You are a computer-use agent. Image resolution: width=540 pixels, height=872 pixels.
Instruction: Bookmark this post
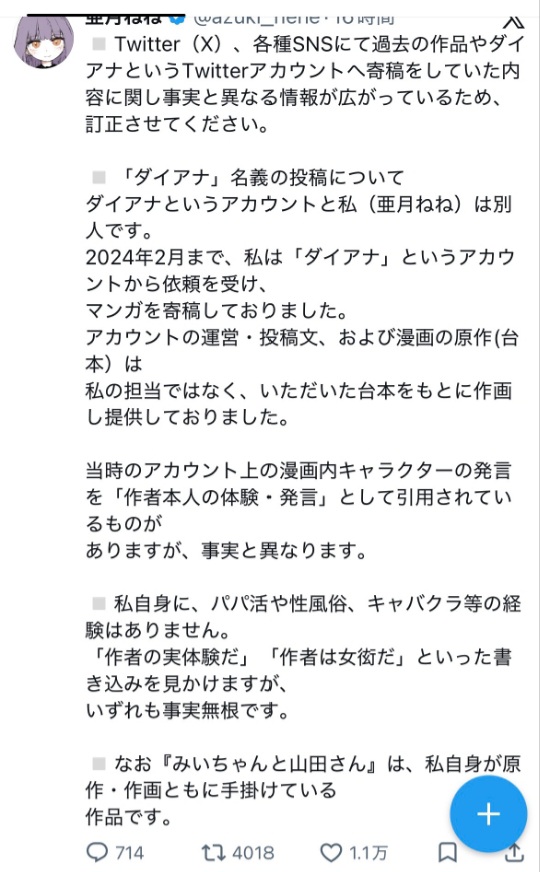coord(448,852)
